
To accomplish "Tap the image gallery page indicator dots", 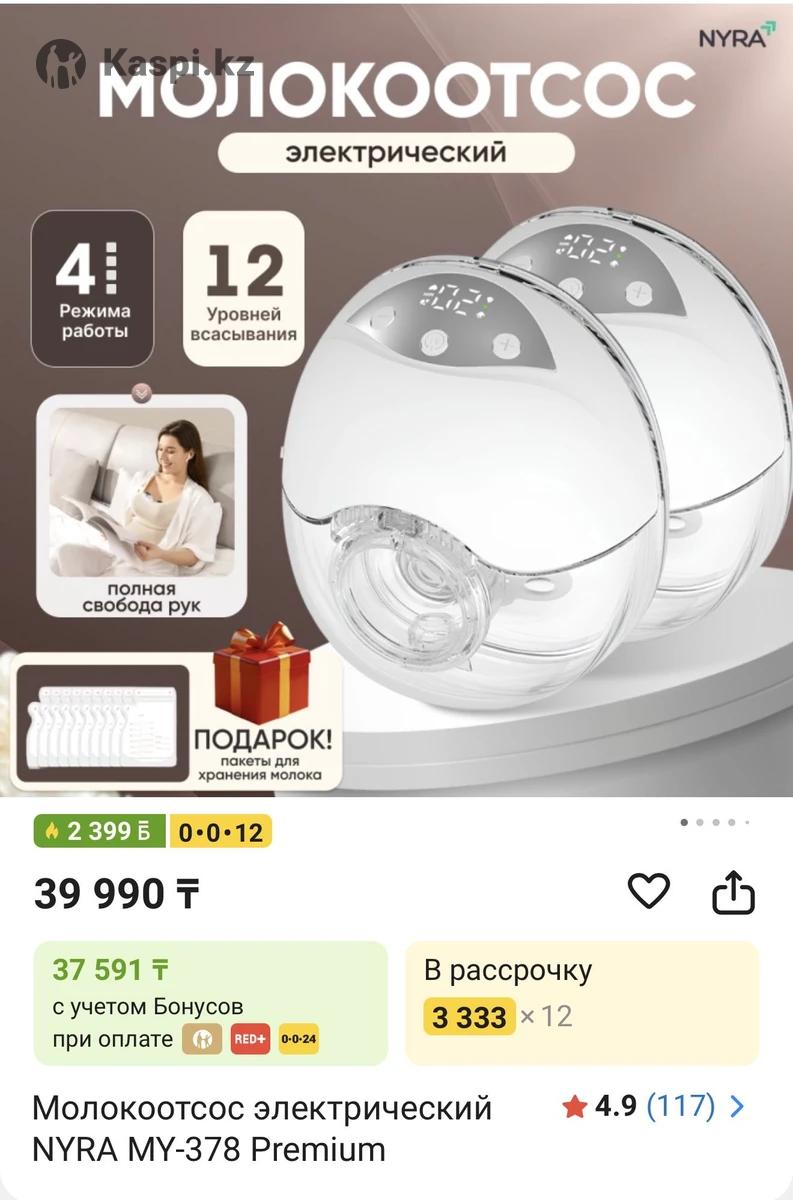I will coord(714,822).
